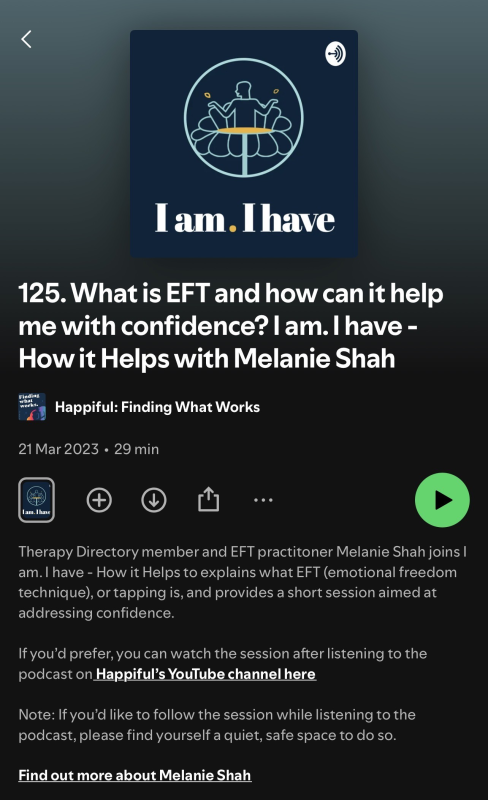488x800 pixels.
Task: Open Happiful's YouTube channel link
Action: pyautogui.click(x=206, y=674)
